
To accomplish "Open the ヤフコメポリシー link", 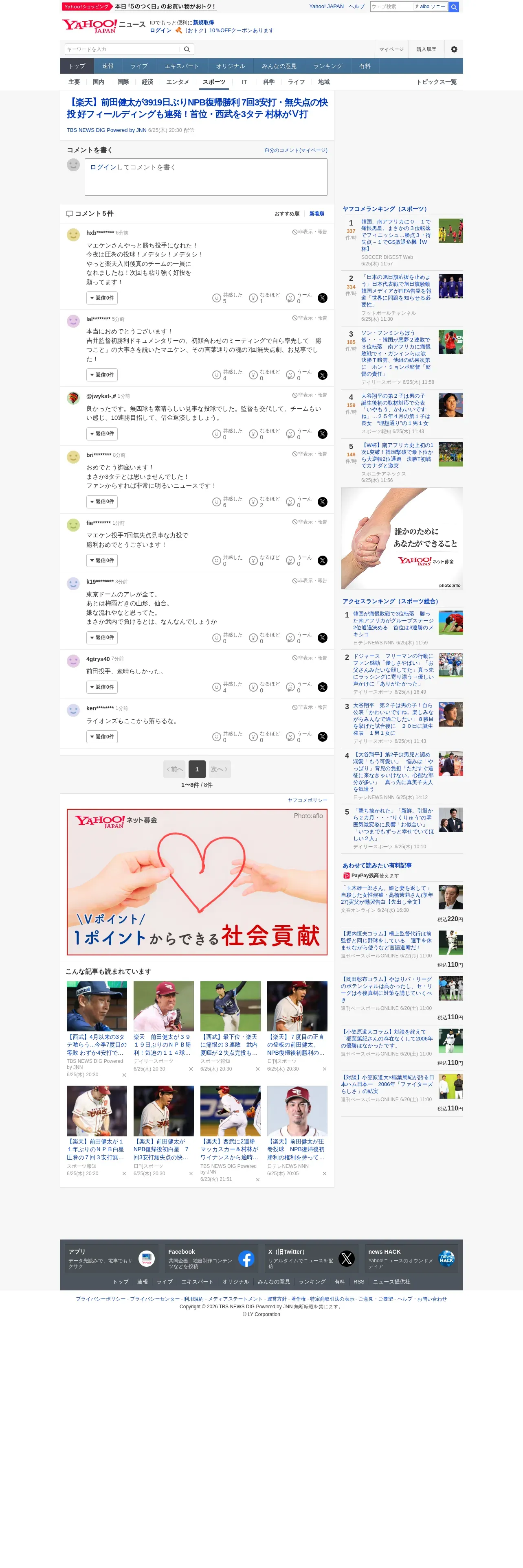I will [x=307, y=800].
